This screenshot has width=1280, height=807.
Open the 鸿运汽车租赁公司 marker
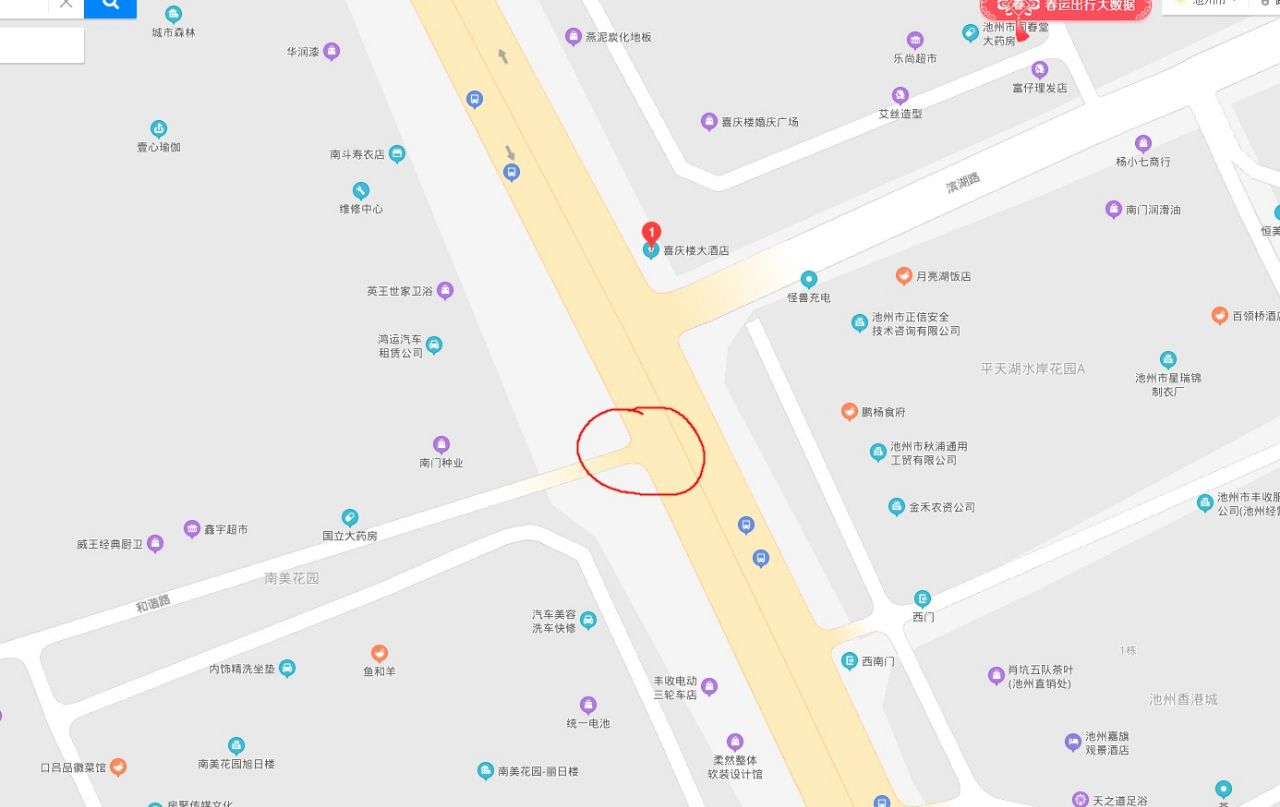pyautogui.click(x=434, y=345)
